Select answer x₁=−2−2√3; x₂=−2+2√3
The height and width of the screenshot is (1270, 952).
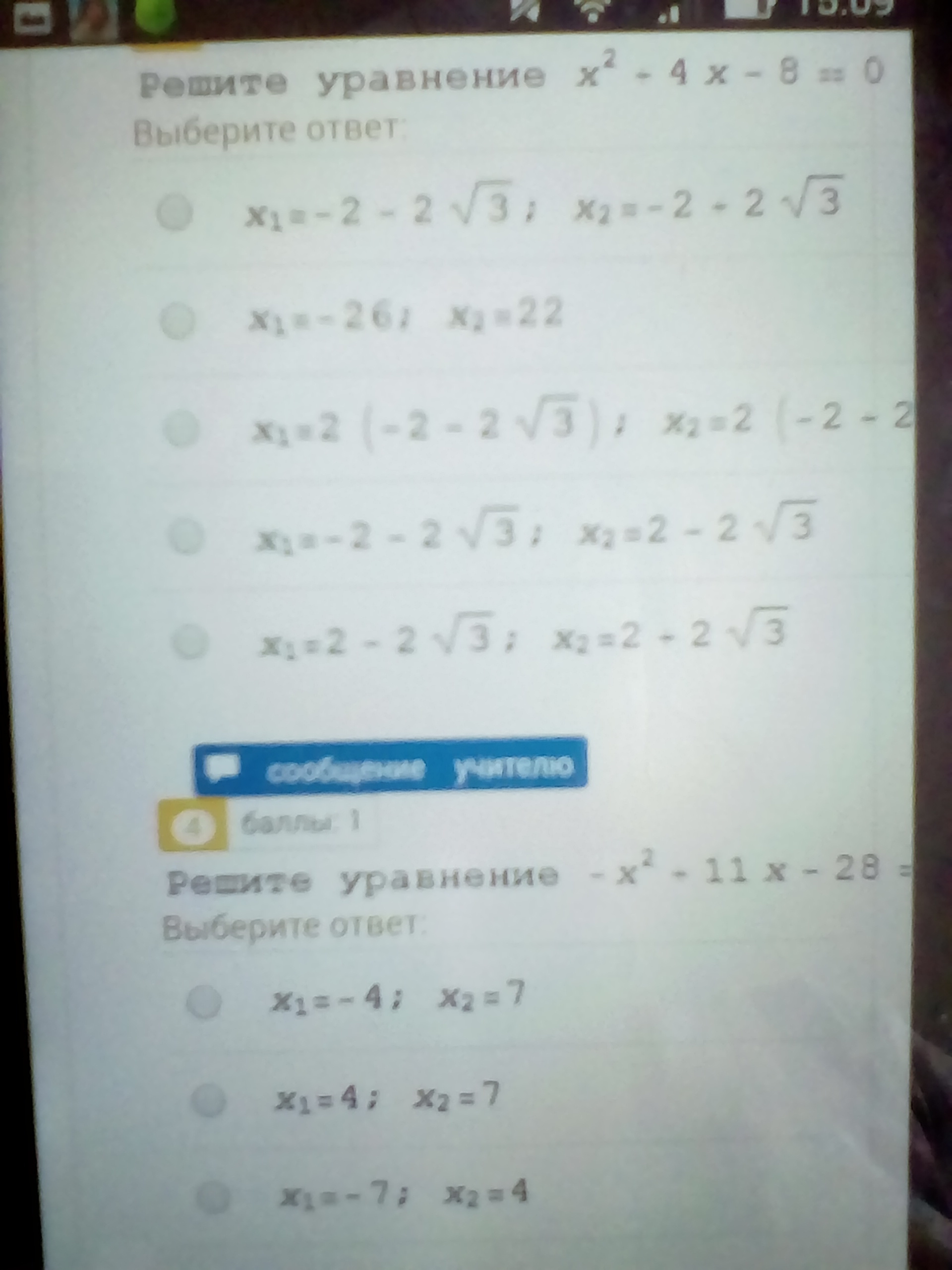tap(175, 212)
